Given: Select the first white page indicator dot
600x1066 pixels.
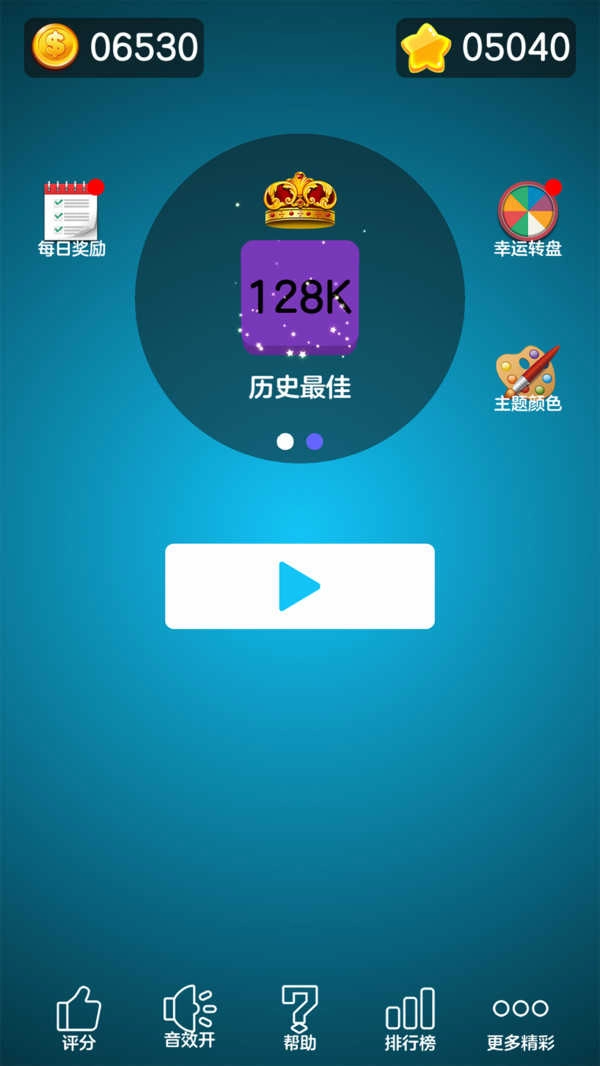Looking at the screenshot, I should point(285,441).
